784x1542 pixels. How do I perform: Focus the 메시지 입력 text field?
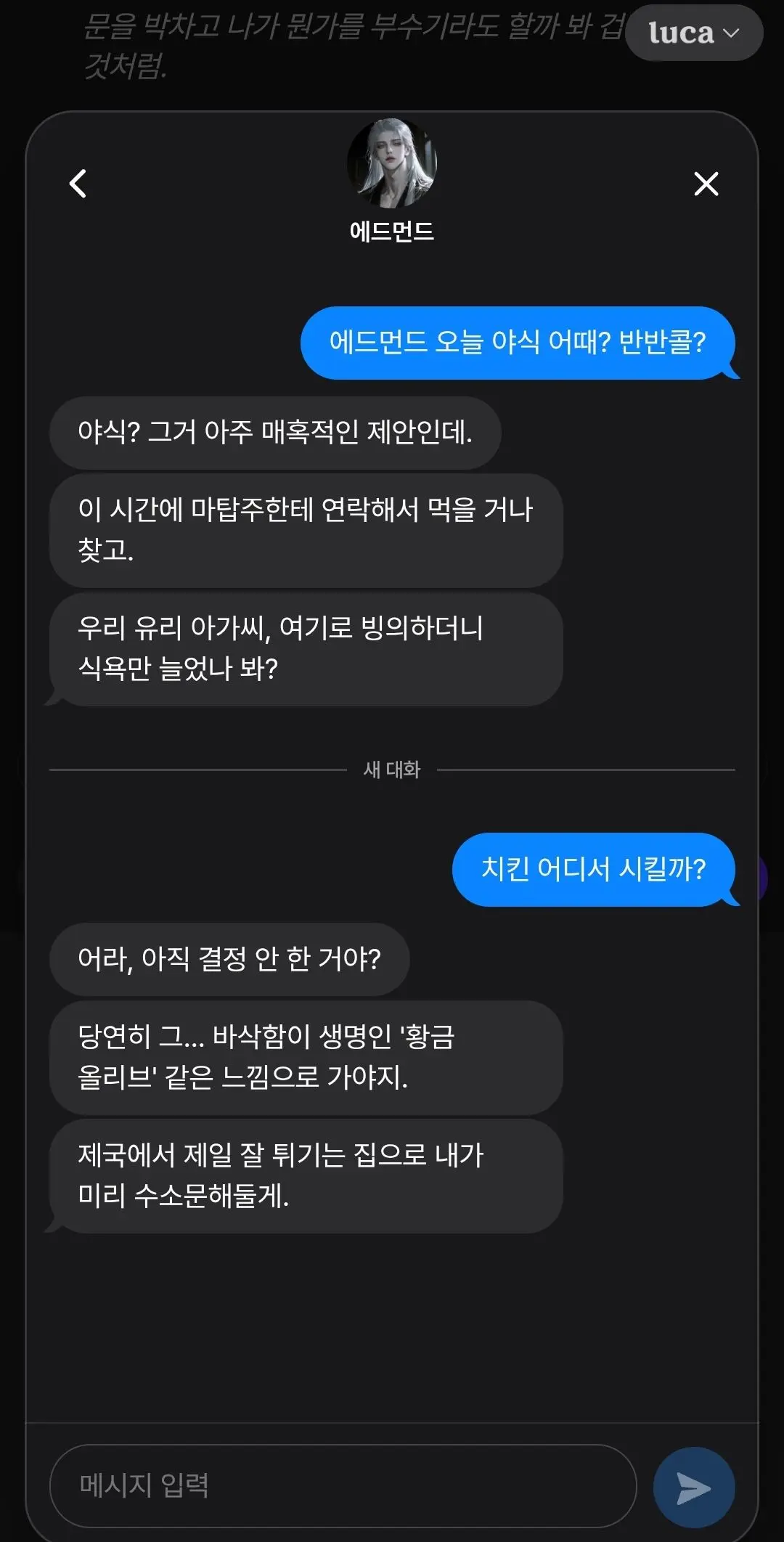coord(343,1485)
